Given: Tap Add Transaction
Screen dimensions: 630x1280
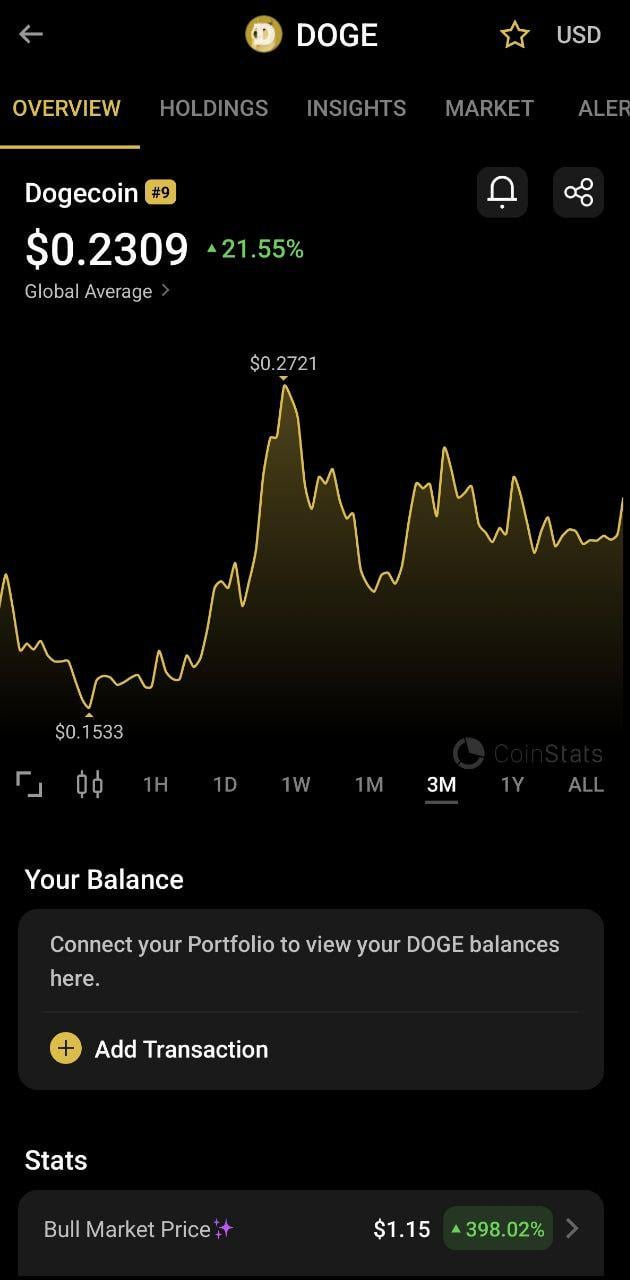Looking at the screenshot, I should tap(160, 1049).
